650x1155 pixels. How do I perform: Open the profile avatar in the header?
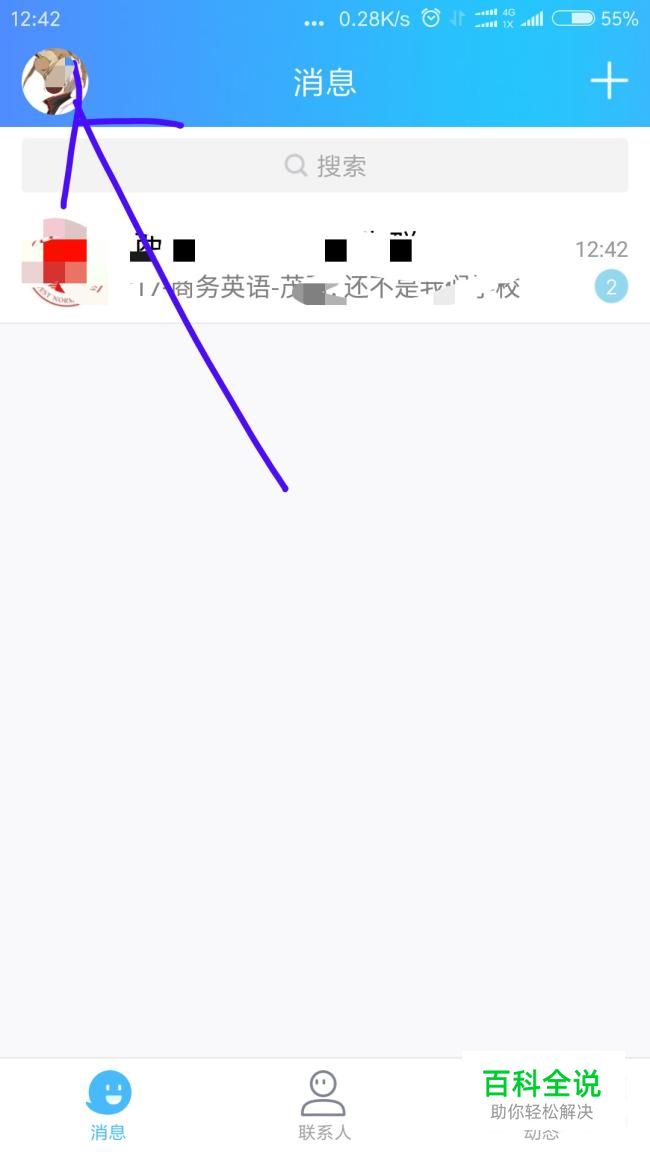tap(55, 82)
